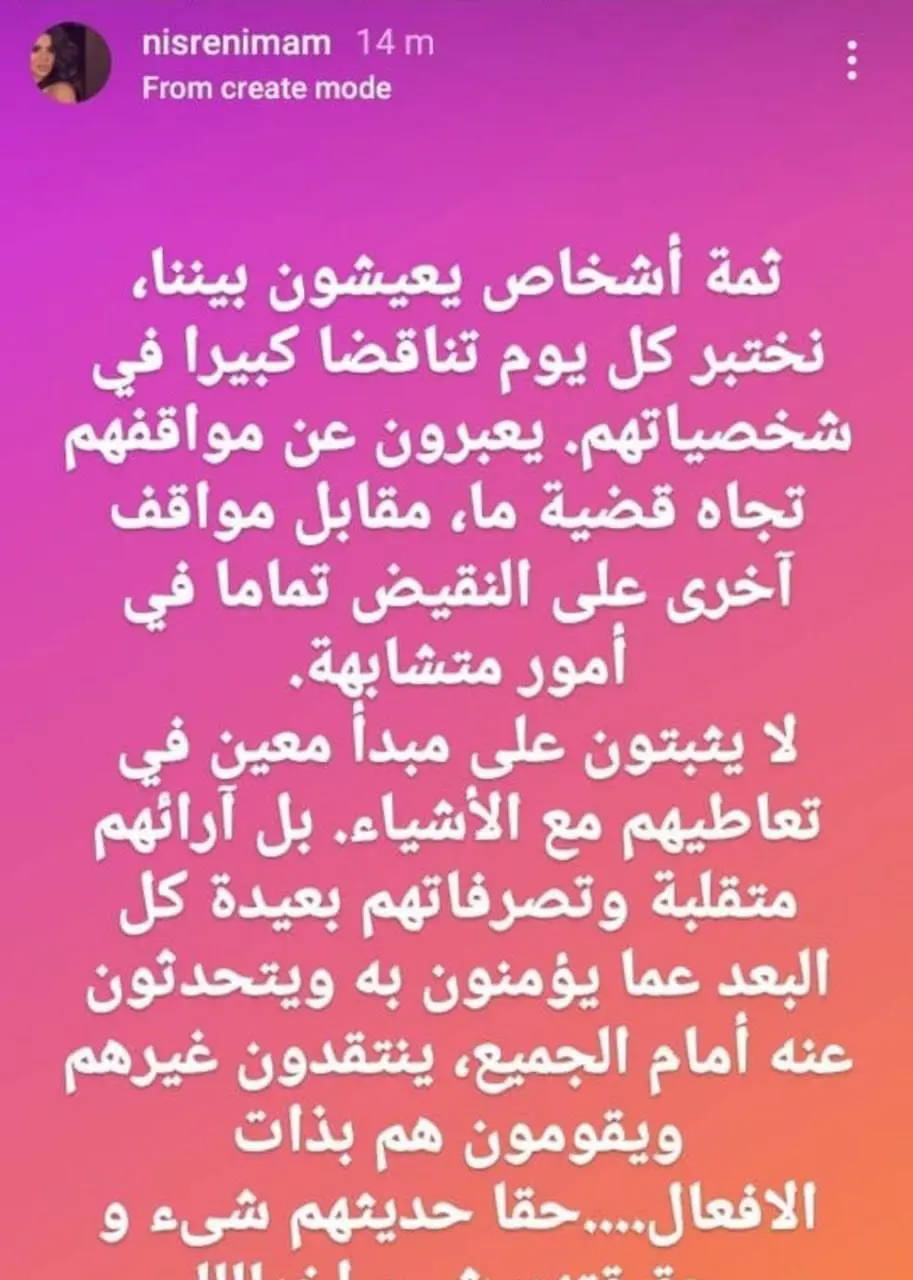Image resolution: width=913 pixels, height=1280 pixels.
Task: Tap the nisrenimam username
Action: point(237,44)
